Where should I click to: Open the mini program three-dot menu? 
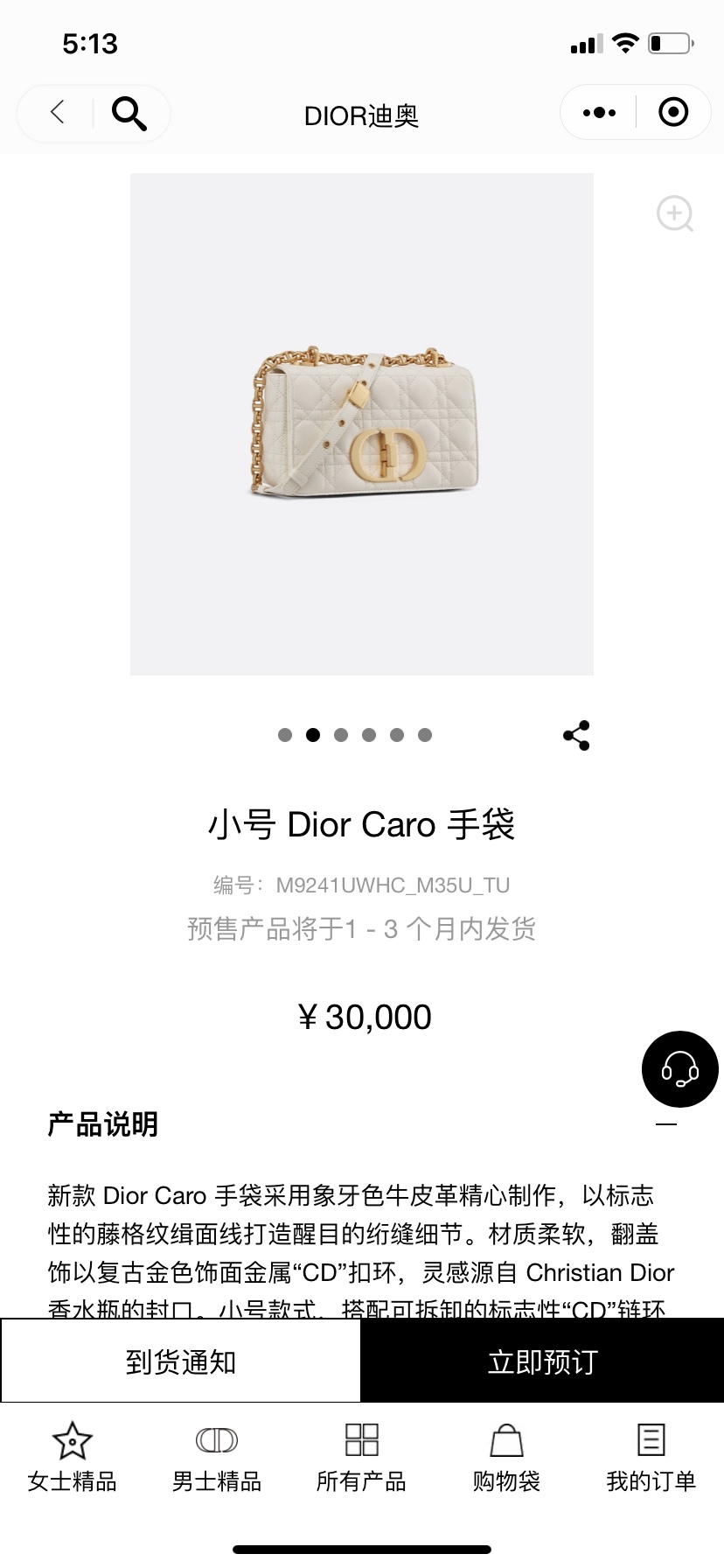point(599,113)
